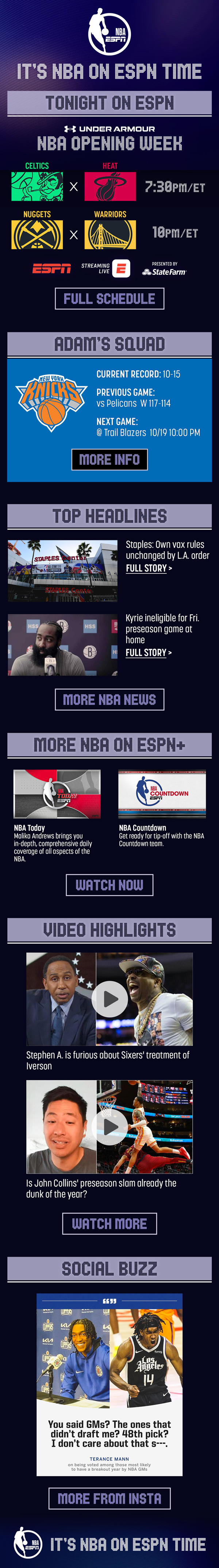The image size is (219, 1568).
Task: Open the Nuggets vs Warriors matchup
Action: tap(74, 234)
